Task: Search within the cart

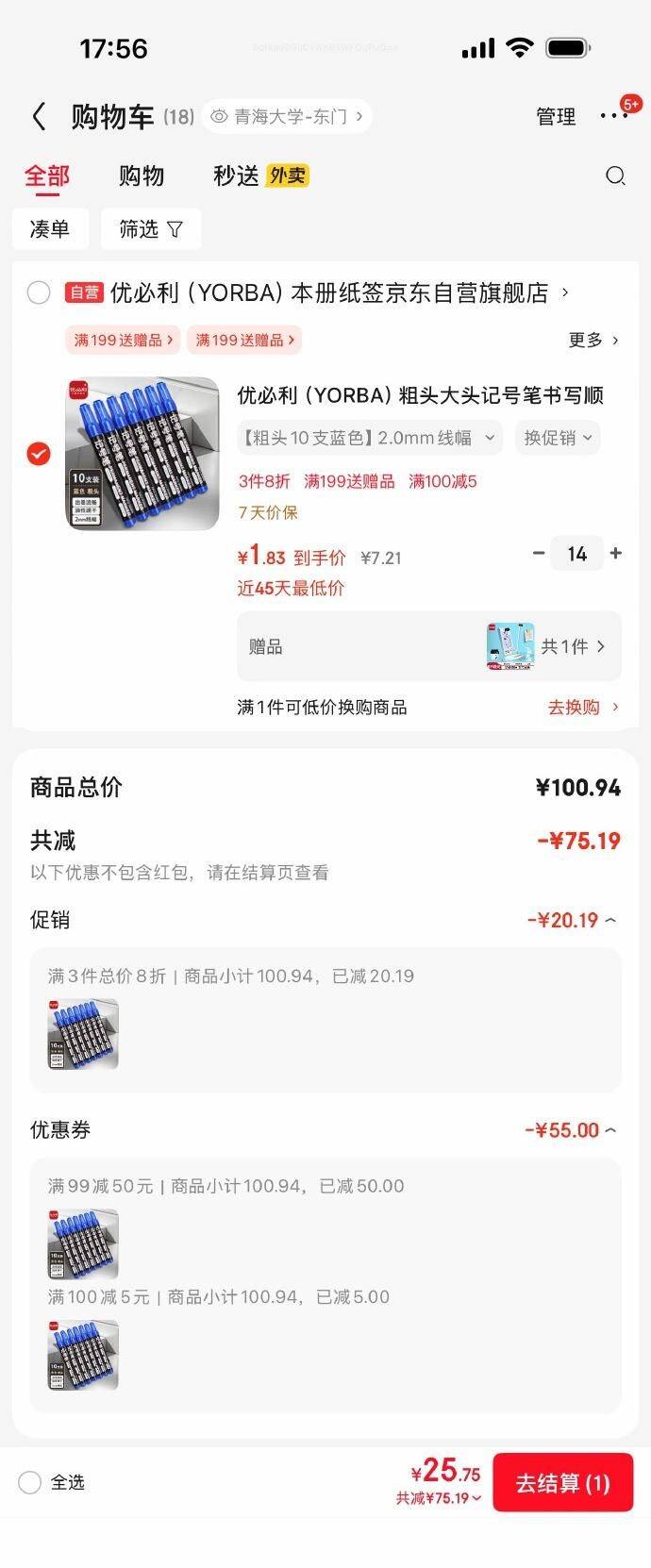Action: click(615, 176)
